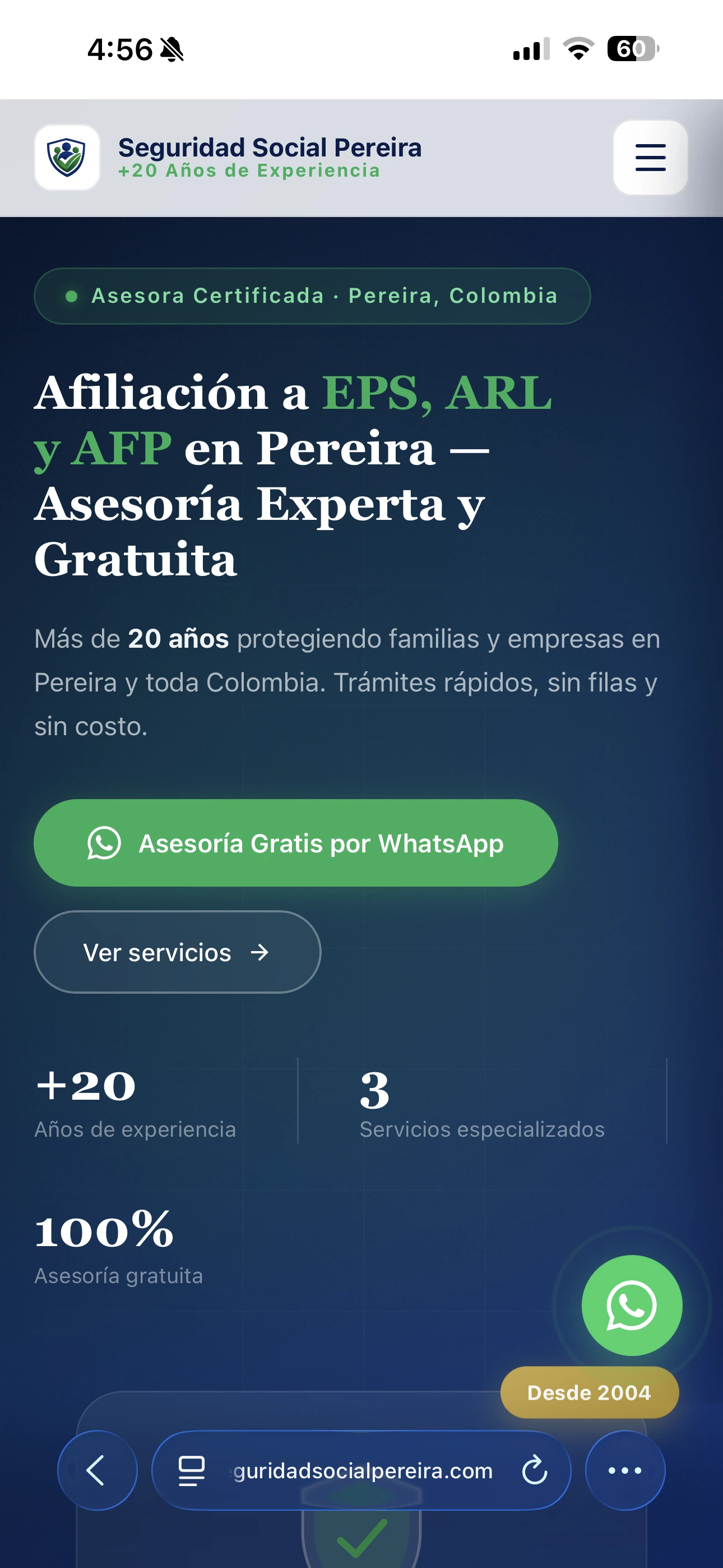Open Safari's more options via the ellipsis button

pyautogui.click(x=624, y=1470)
